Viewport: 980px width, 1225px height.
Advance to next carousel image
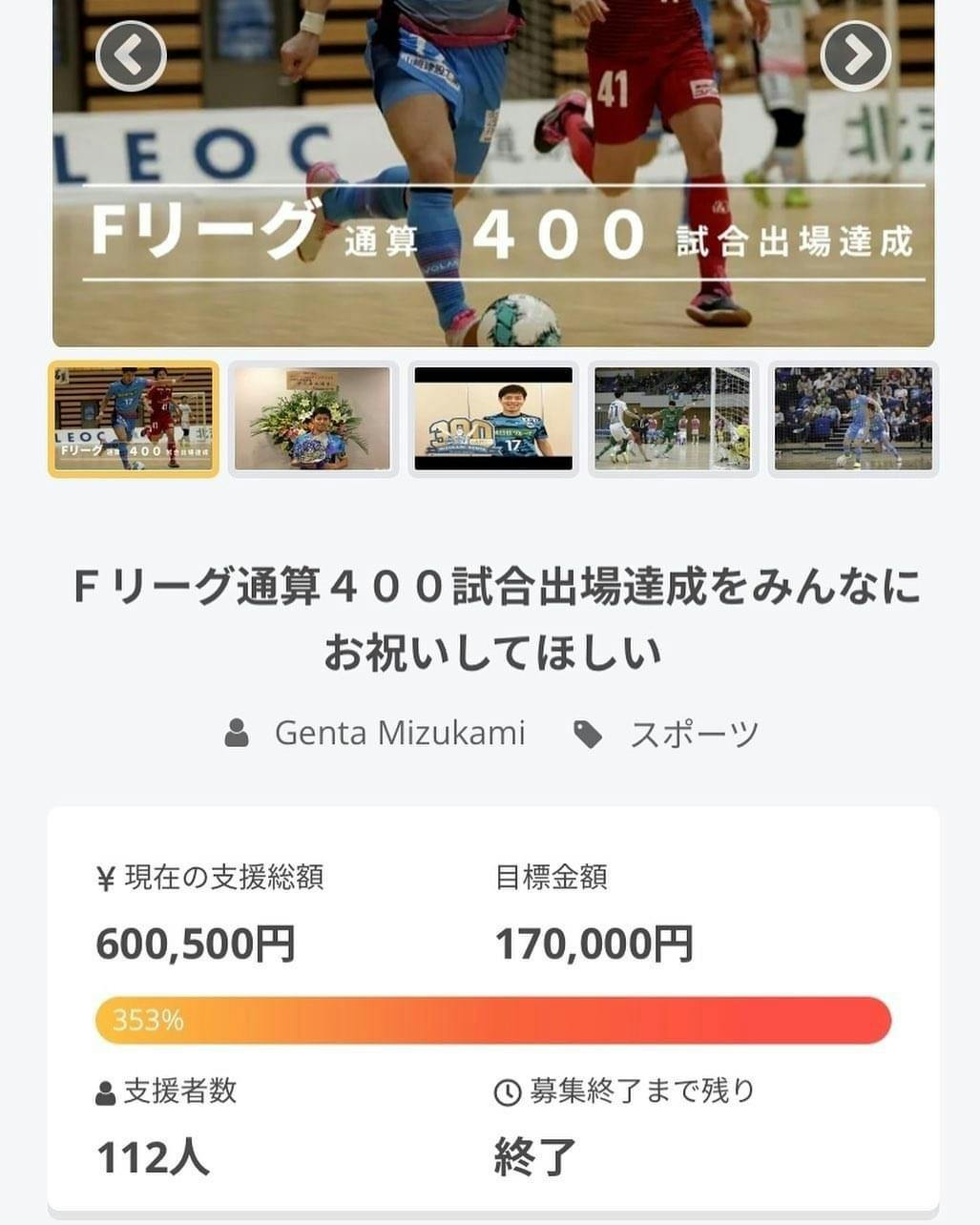point(855,56)
